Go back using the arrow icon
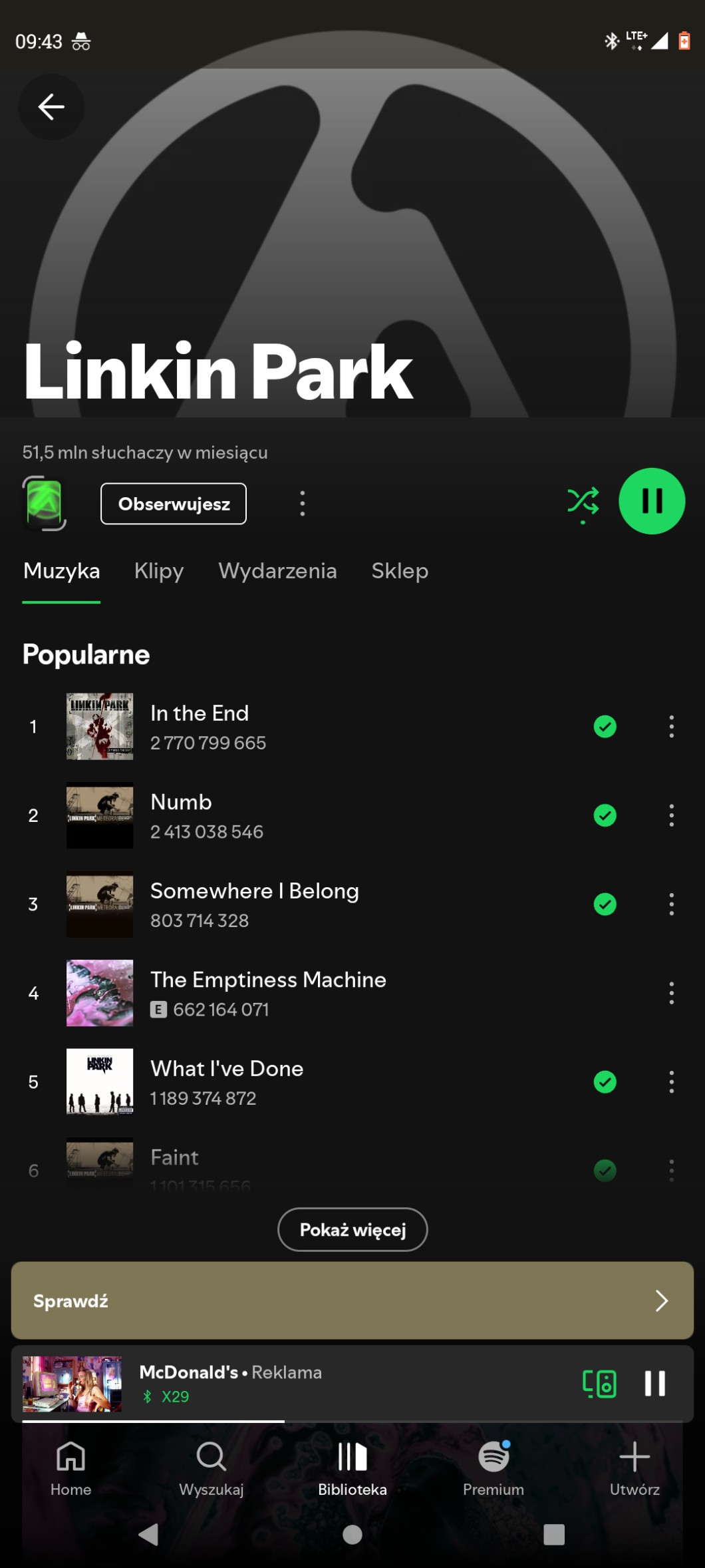Viewport: 705px width, 1568px height. click(x=51, y=106)
